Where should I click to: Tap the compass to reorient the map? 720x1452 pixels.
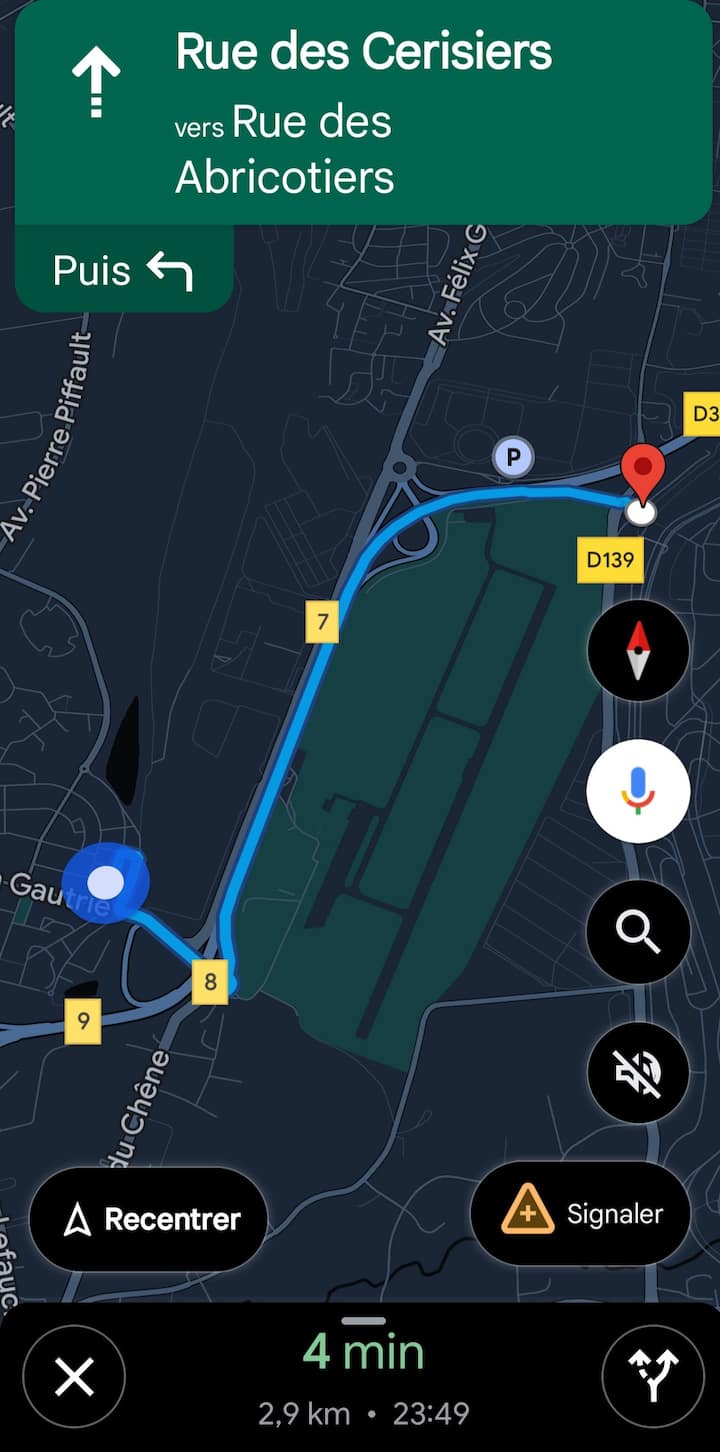coord(638,651)
